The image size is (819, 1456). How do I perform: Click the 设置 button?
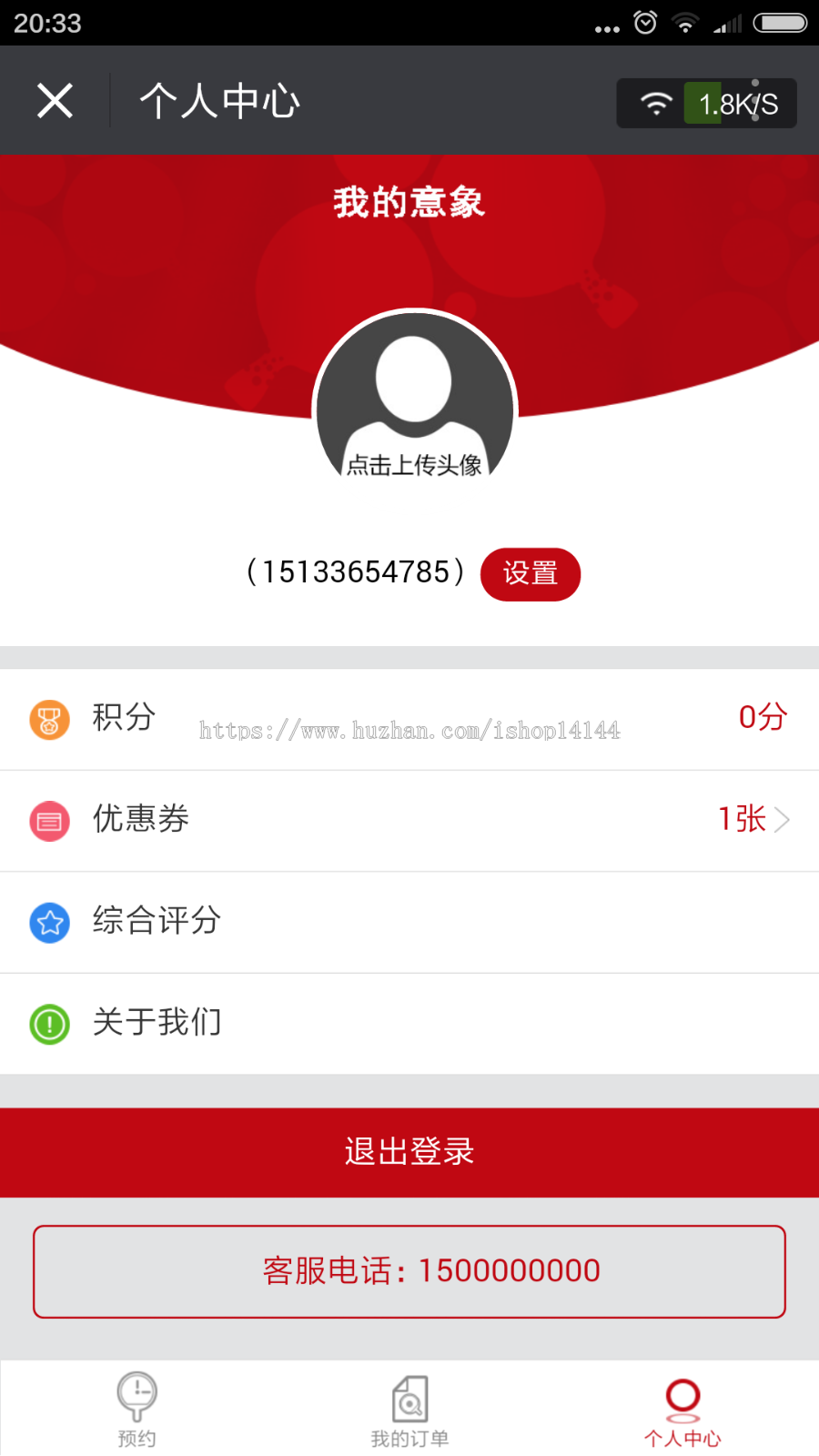point(531,574)
